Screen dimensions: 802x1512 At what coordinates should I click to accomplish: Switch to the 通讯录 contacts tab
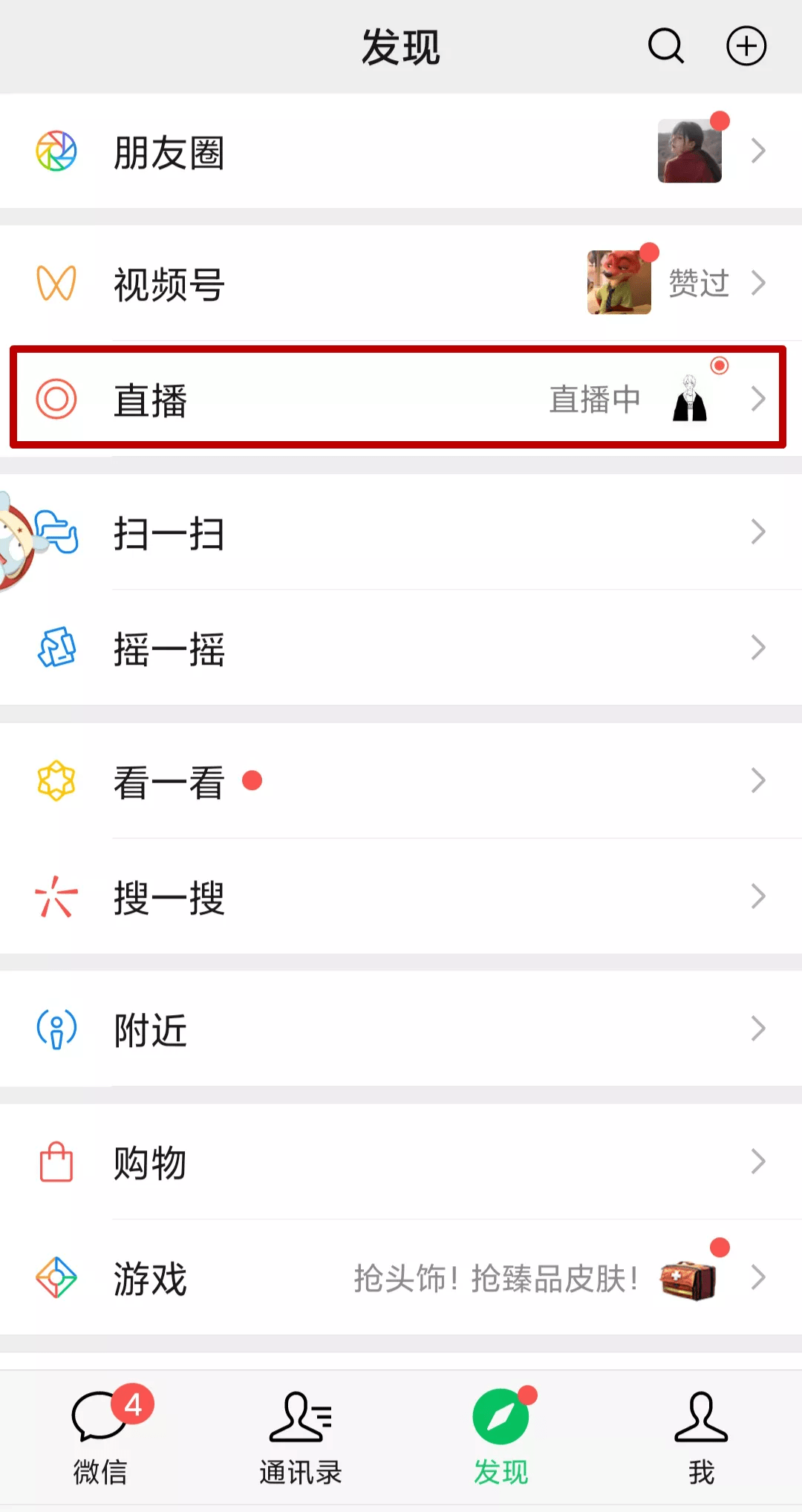pyautogui.click(x=301, y=1436)
